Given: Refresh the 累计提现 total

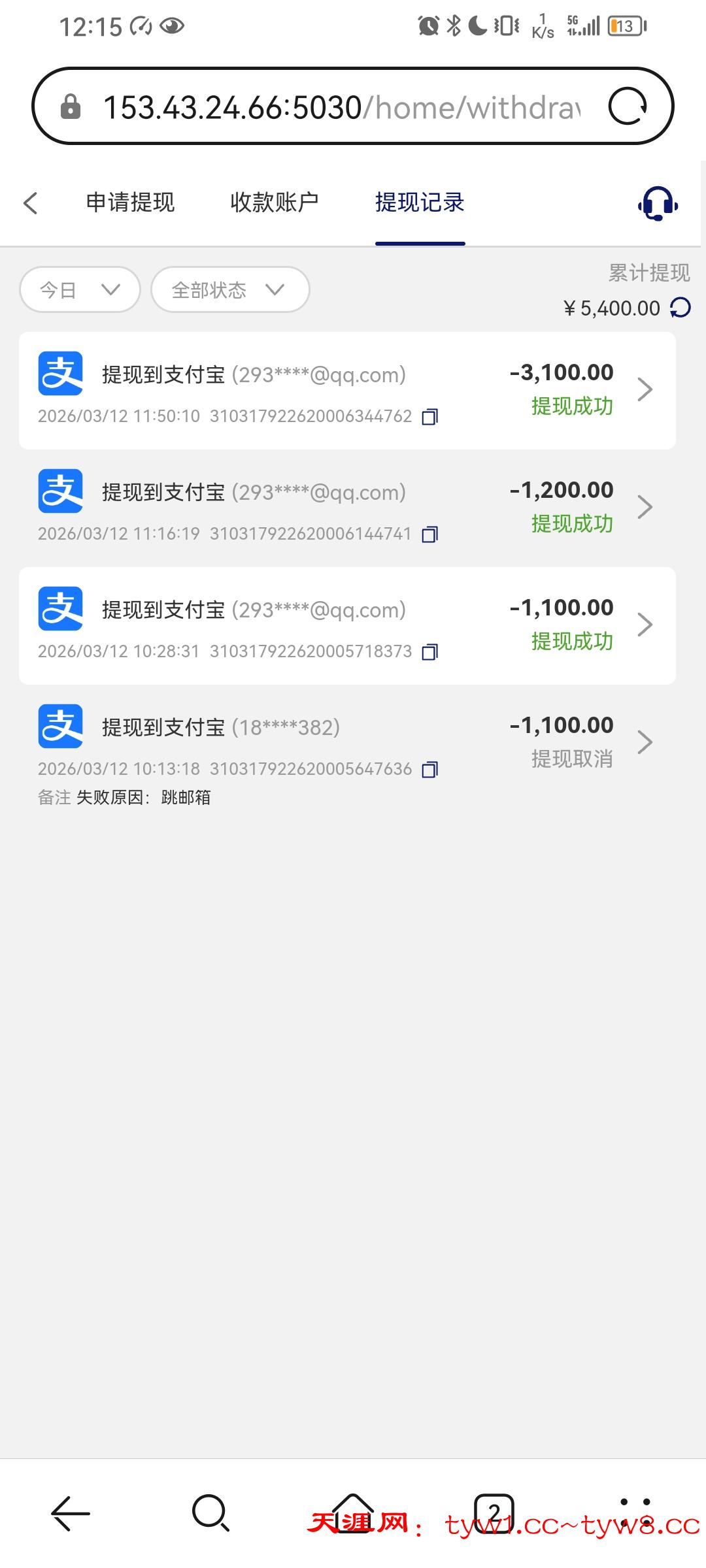Looking at the screenshot, I should pos(681,308).
